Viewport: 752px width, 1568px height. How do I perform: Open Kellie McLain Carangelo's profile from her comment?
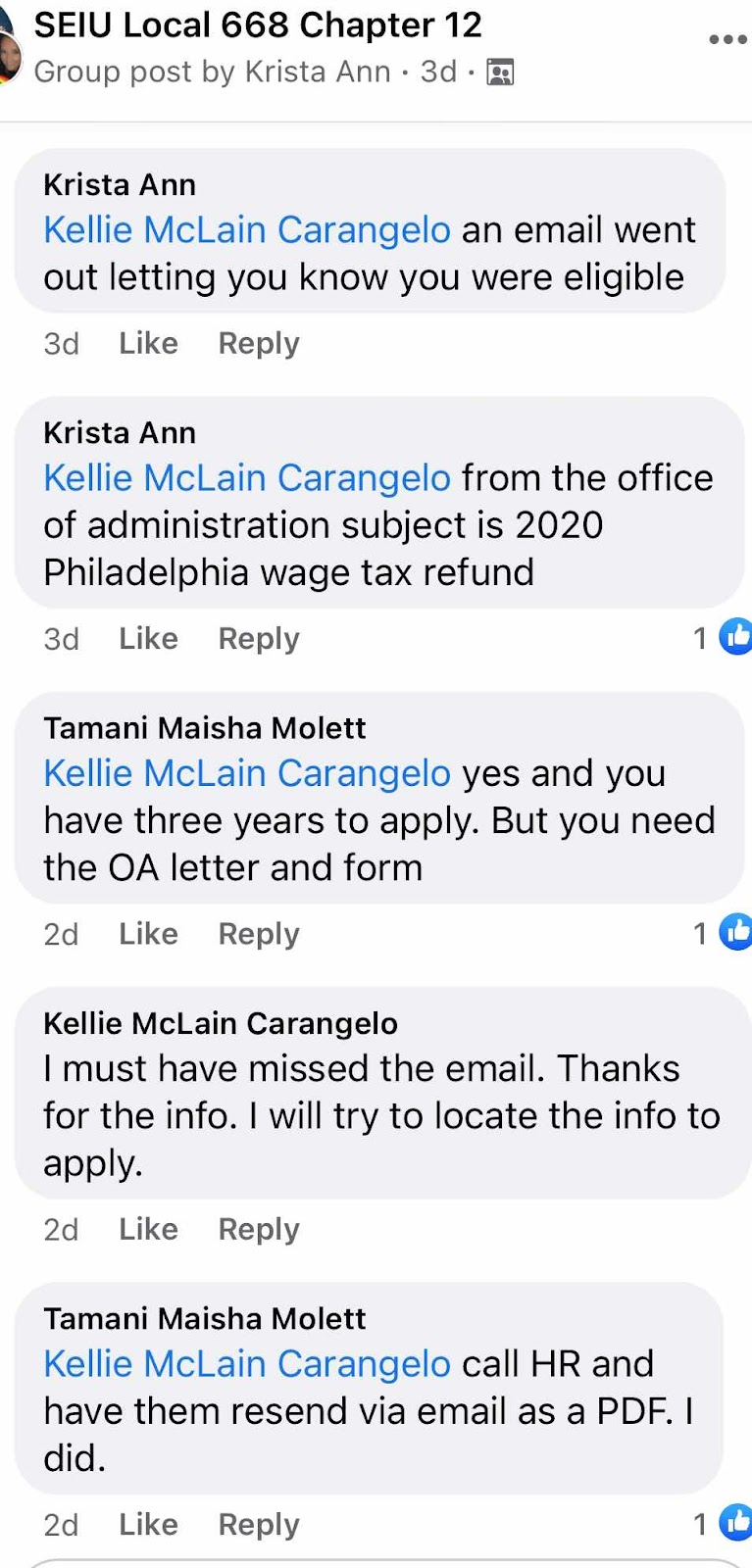tap(220, 1022)
